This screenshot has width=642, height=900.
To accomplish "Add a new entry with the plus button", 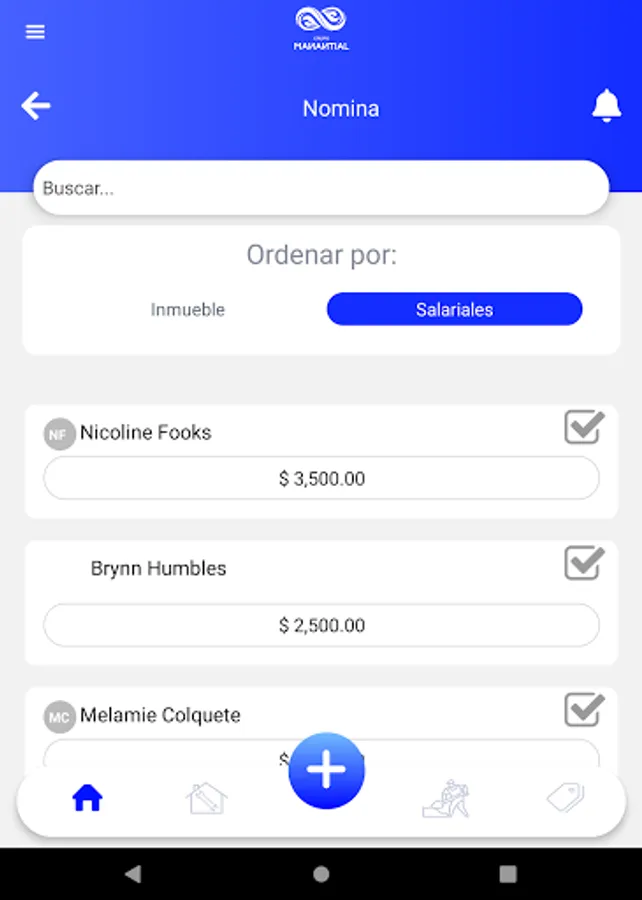I will [327, 771].
